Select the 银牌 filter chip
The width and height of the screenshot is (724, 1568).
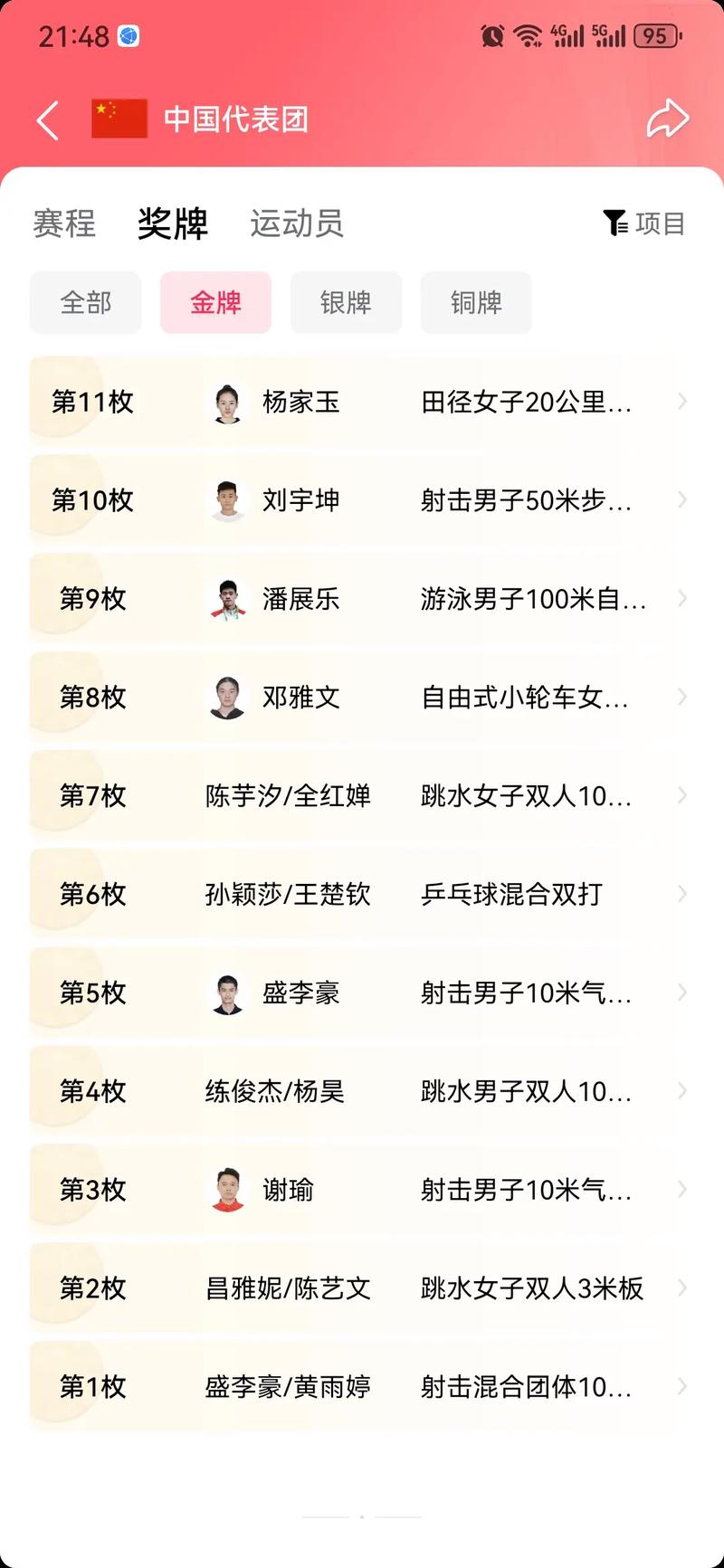coord(346,302)
